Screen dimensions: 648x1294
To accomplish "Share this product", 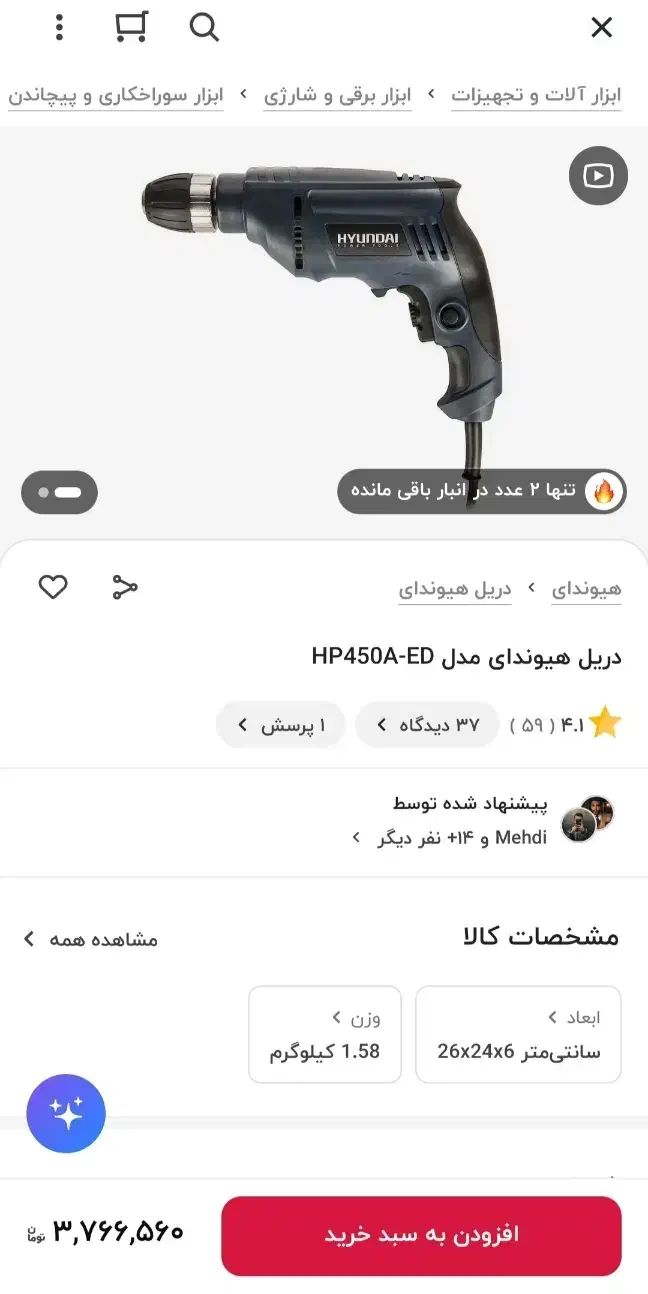I will tap(124, 587).
